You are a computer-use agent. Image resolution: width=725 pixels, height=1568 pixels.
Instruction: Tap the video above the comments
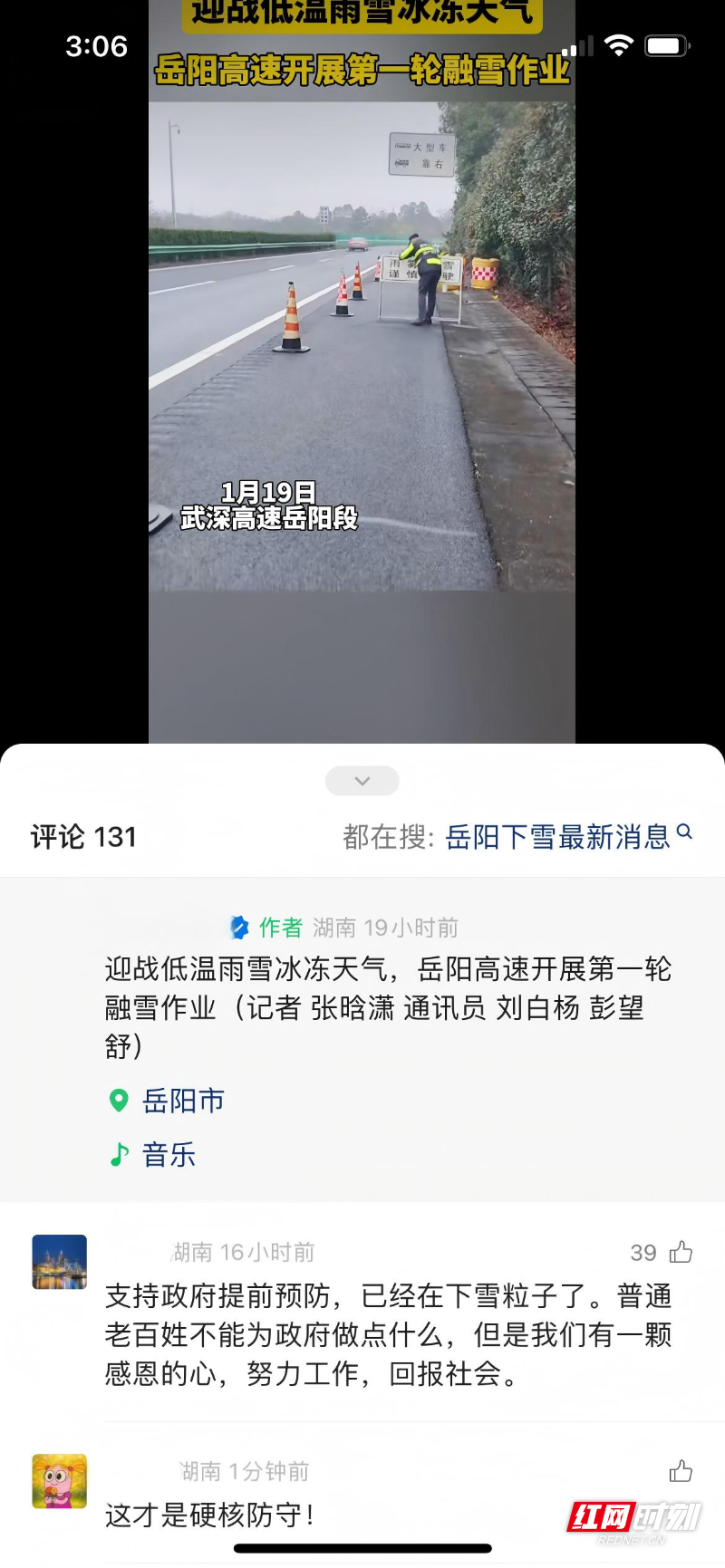[362, 362]
